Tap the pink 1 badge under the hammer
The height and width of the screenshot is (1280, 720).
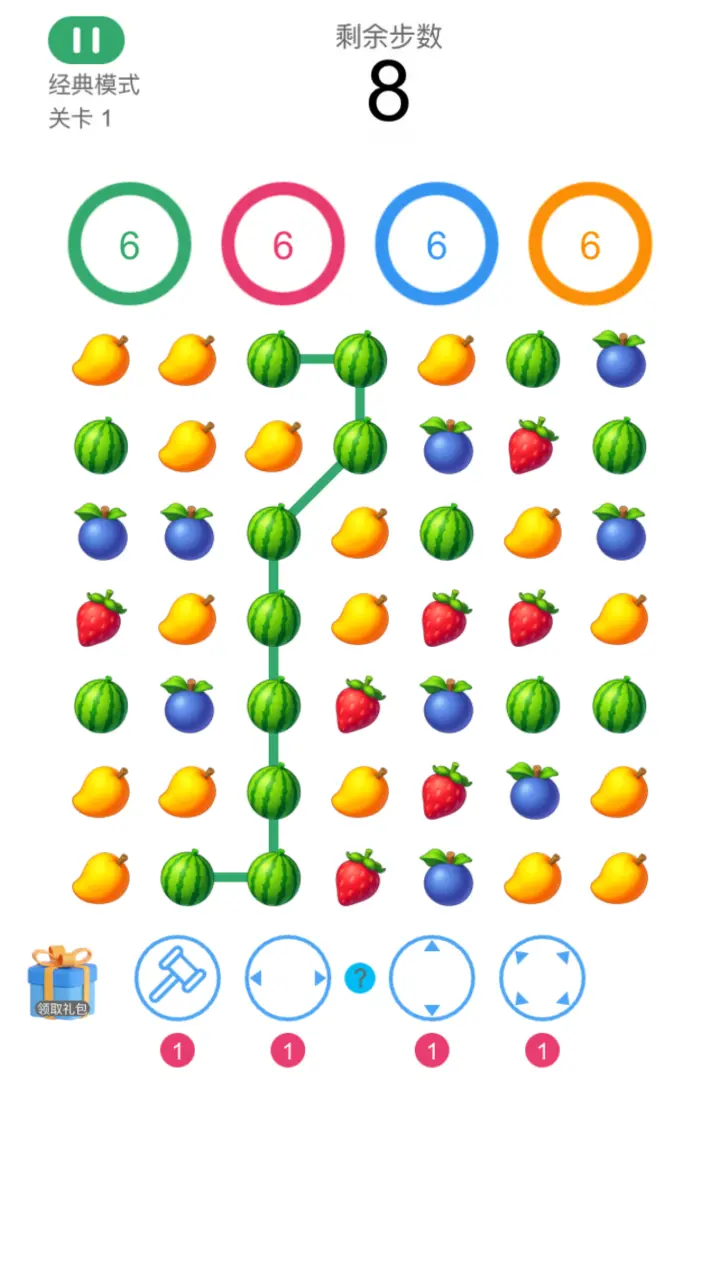pos(177,1050)
